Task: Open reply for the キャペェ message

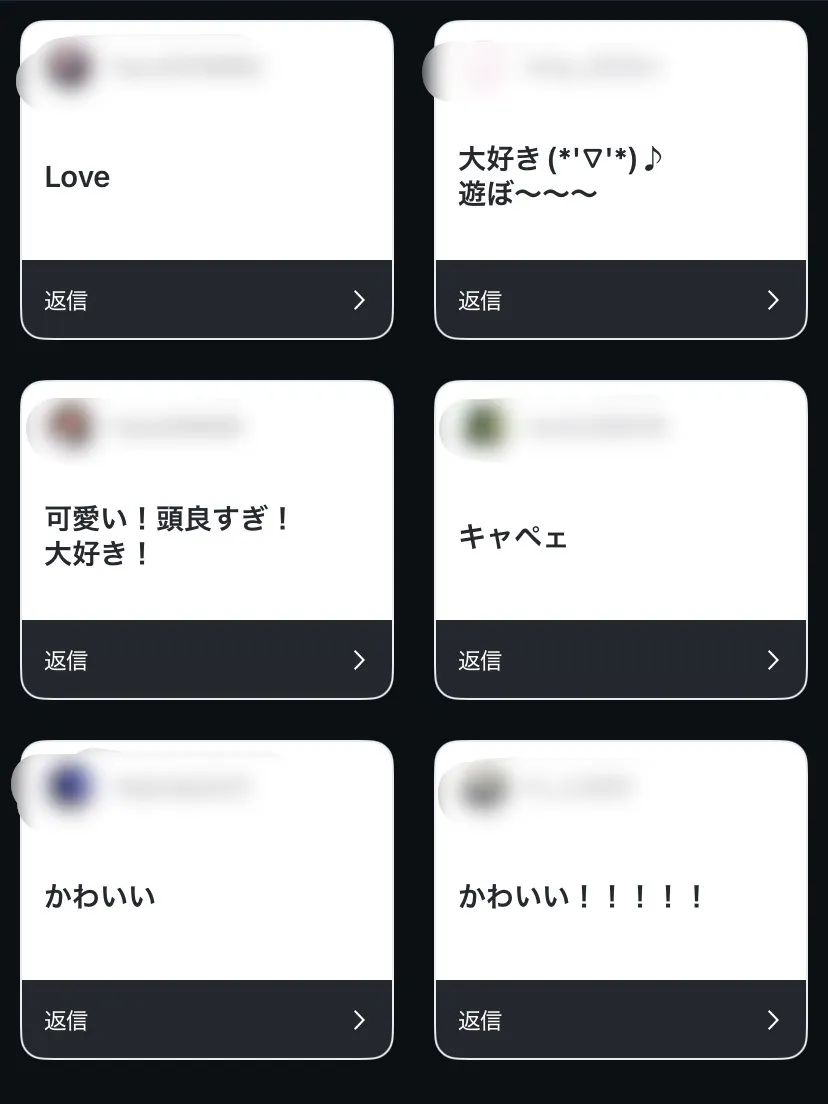Action: 620,660
